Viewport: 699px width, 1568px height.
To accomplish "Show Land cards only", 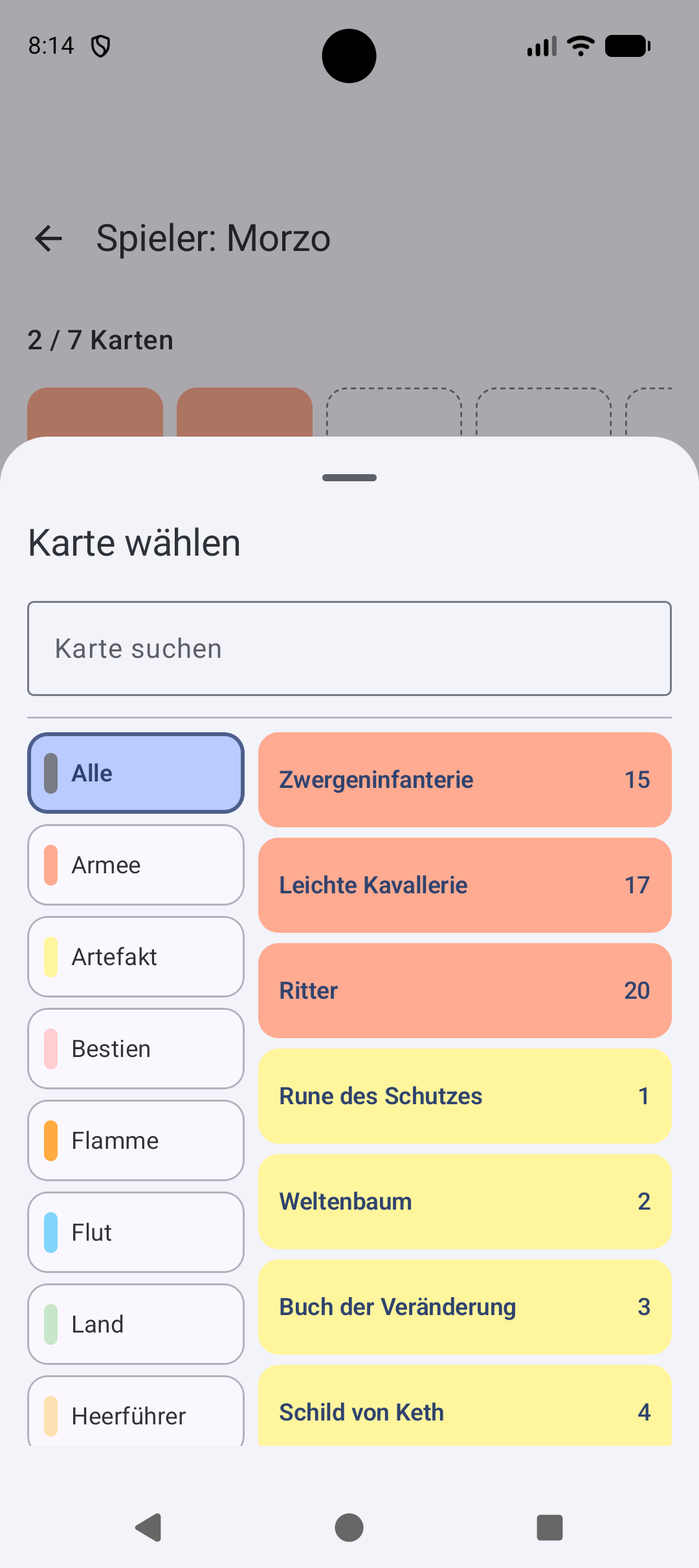I will (x=136, y=1324).
